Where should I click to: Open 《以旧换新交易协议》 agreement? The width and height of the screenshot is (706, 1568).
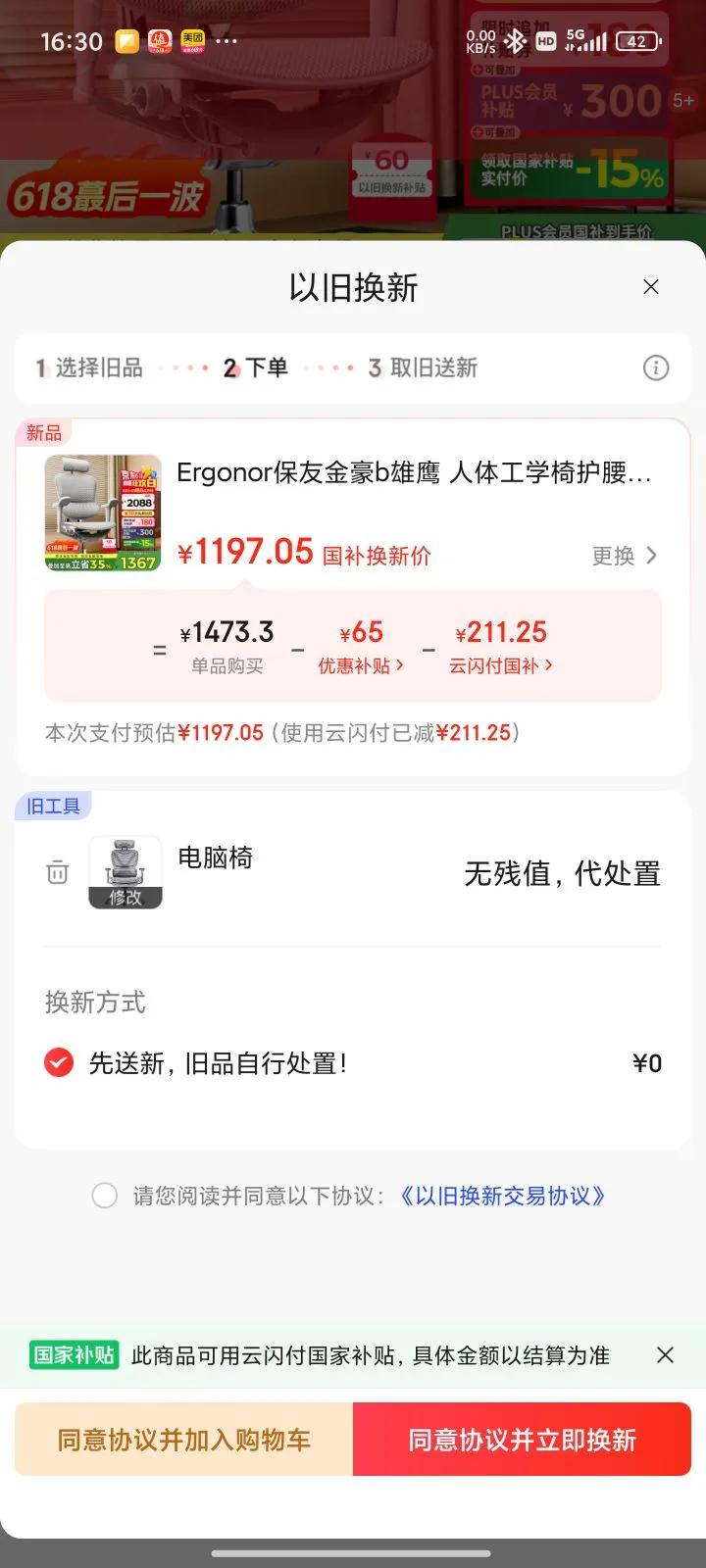(502, 1196)
